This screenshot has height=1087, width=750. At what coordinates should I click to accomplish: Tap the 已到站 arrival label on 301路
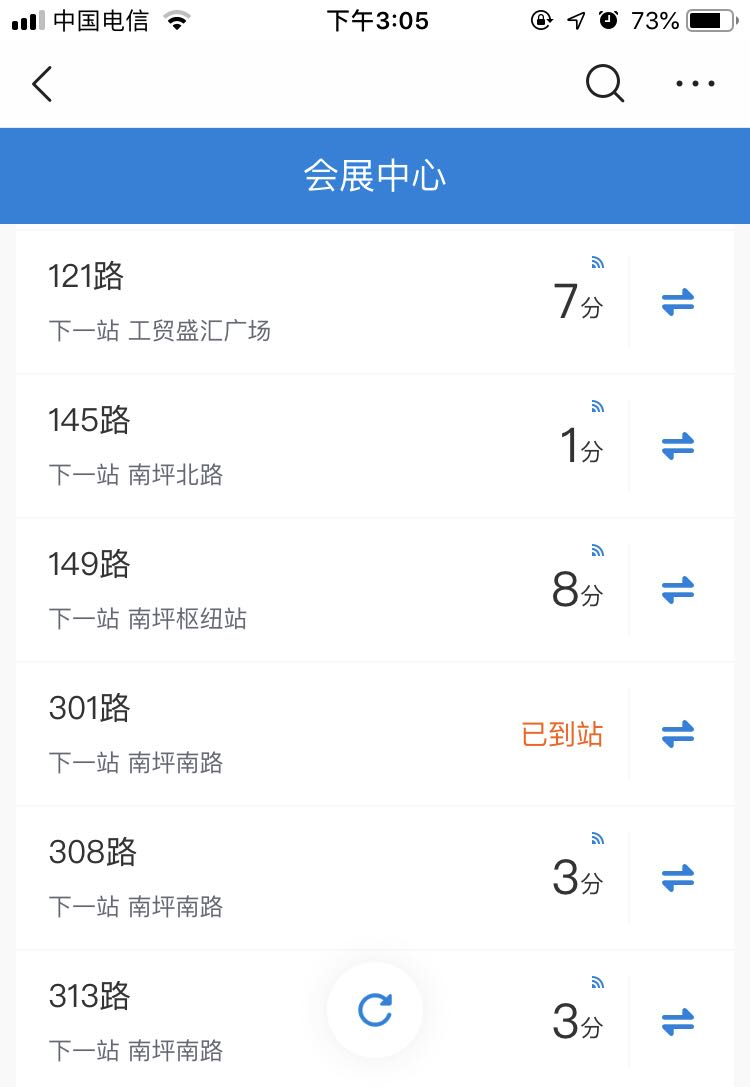[x=562, y=735]
